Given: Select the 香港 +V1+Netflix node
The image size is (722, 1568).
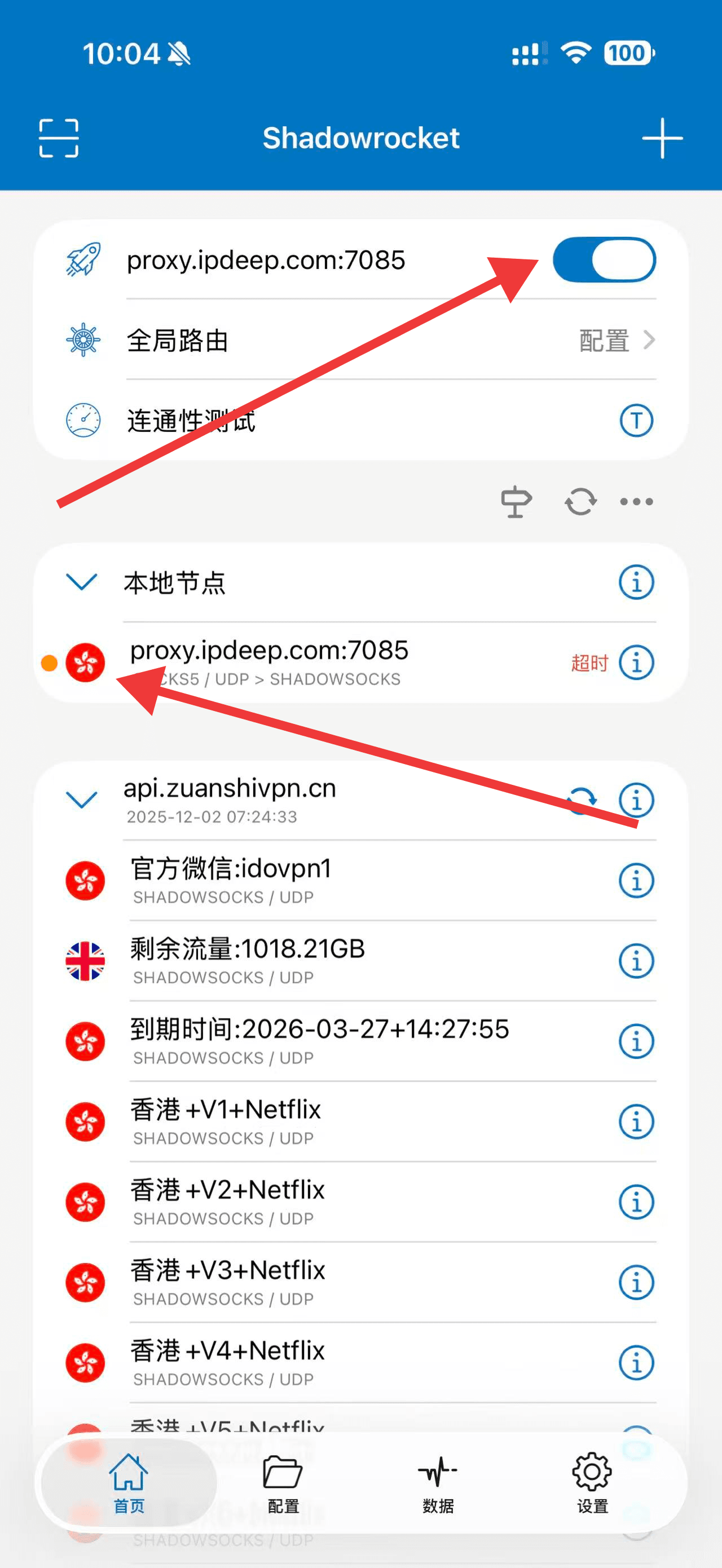Looking at the screenshot, I should coord(361,1121).
